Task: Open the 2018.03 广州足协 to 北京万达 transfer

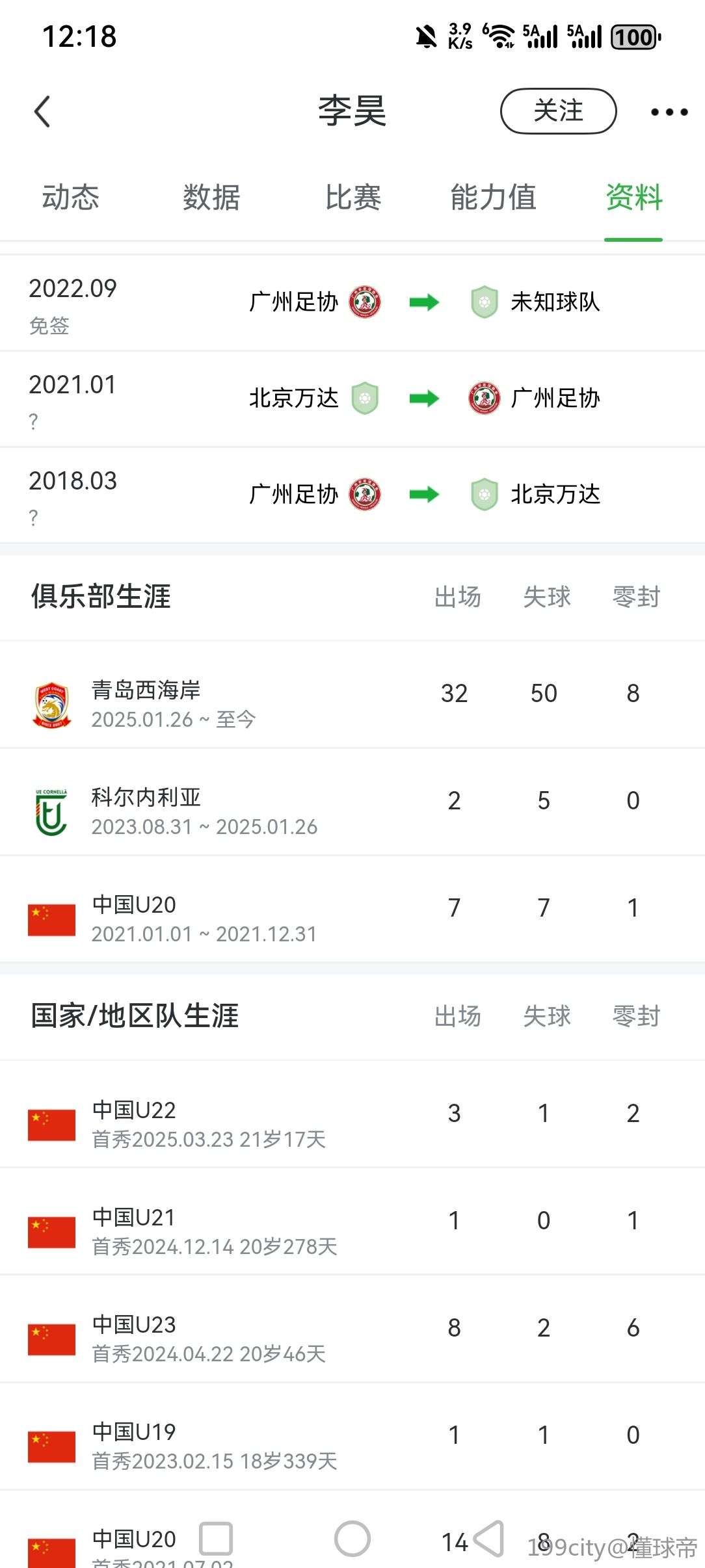Action: [x=352, y=495]
